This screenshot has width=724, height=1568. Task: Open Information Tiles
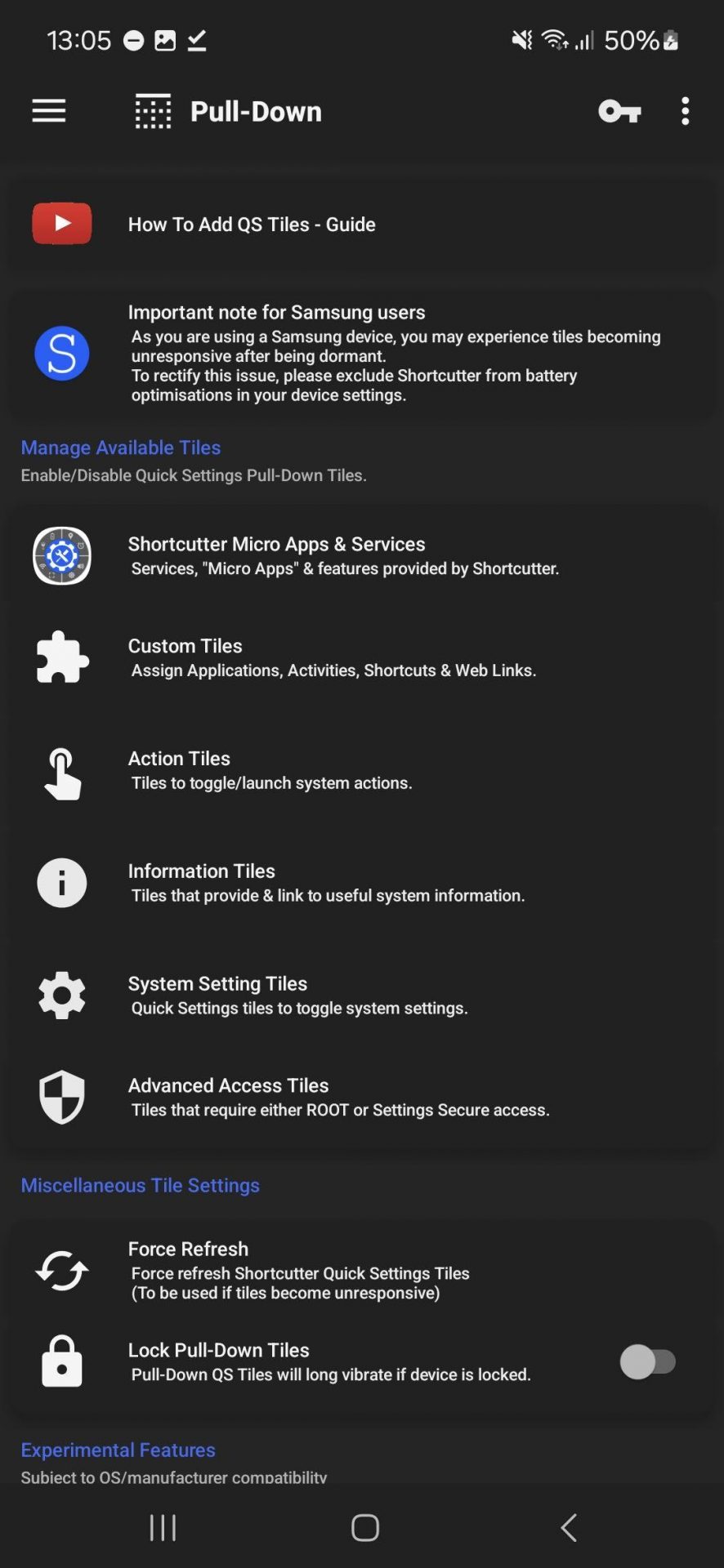360,883
